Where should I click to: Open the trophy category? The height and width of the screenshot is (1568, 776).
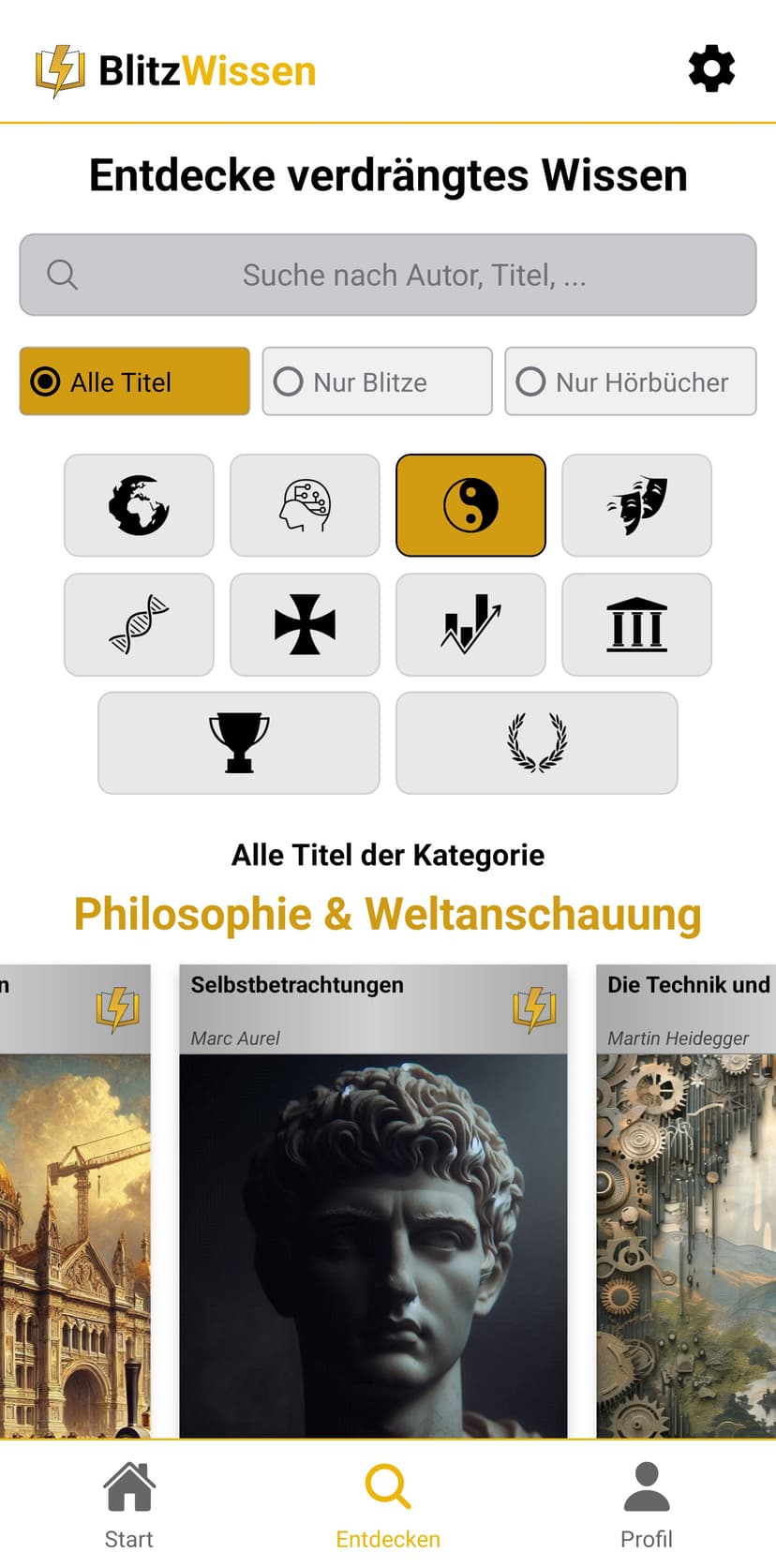[x=239, y=743]
